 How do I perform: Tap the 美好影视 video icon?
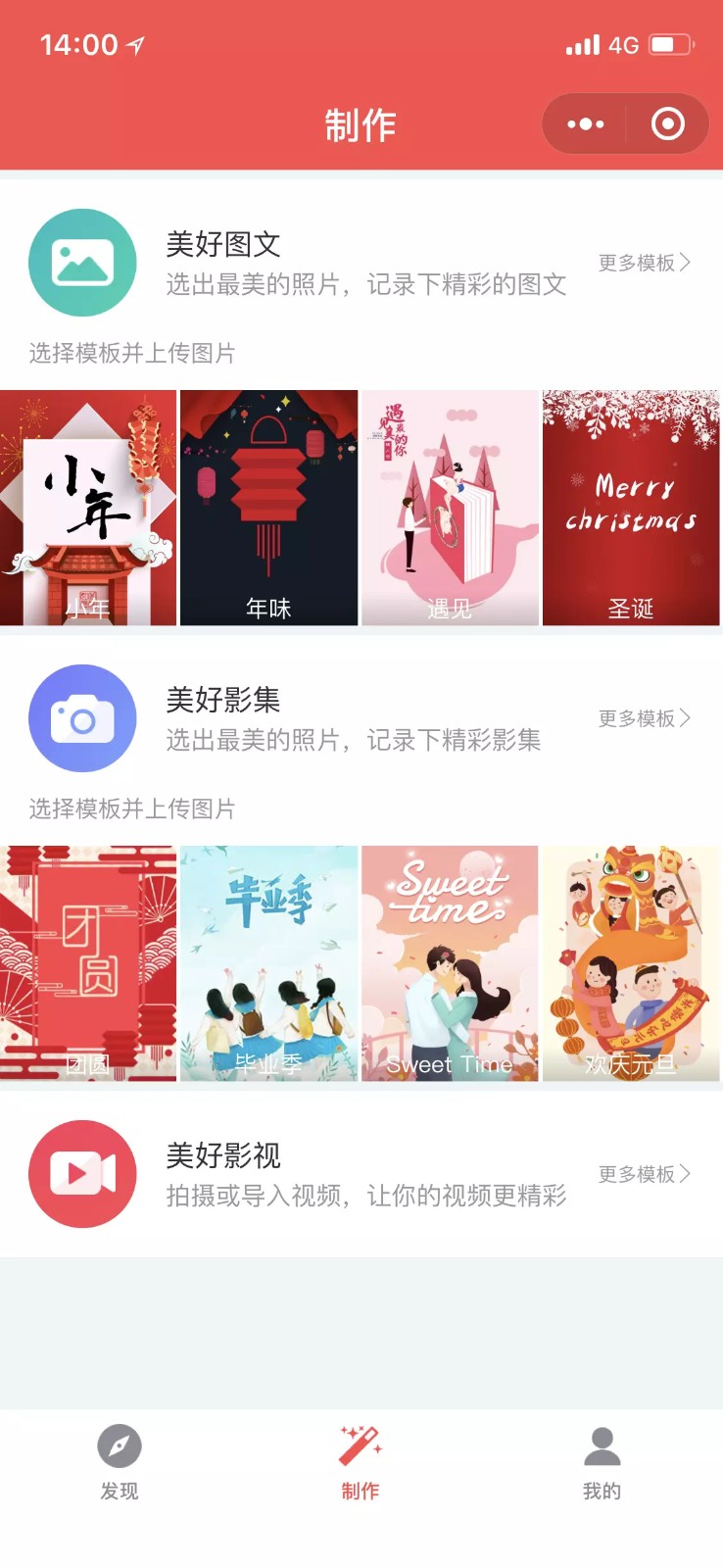[82, 1174]
